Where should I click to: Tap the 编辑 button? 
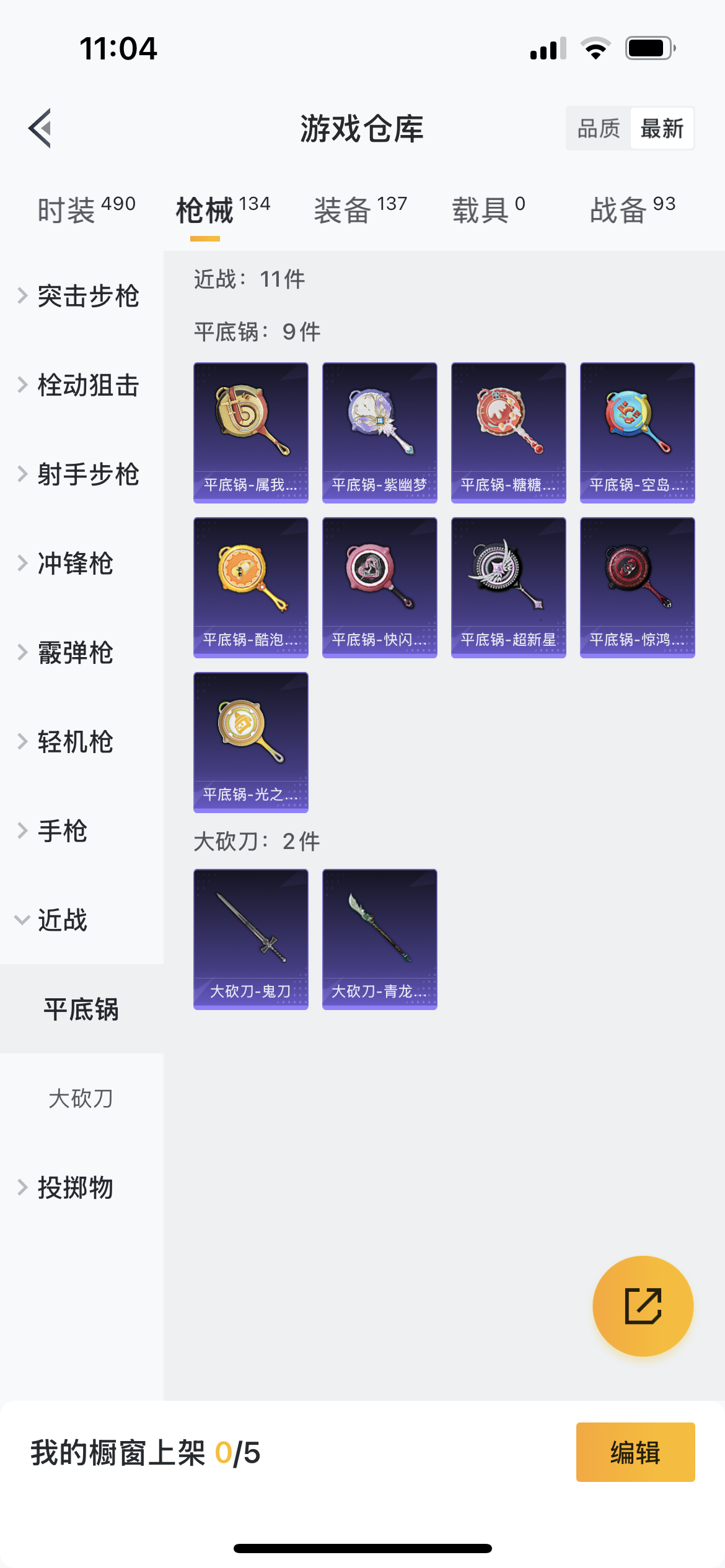pyautogui.click(x=635, y=1452)
